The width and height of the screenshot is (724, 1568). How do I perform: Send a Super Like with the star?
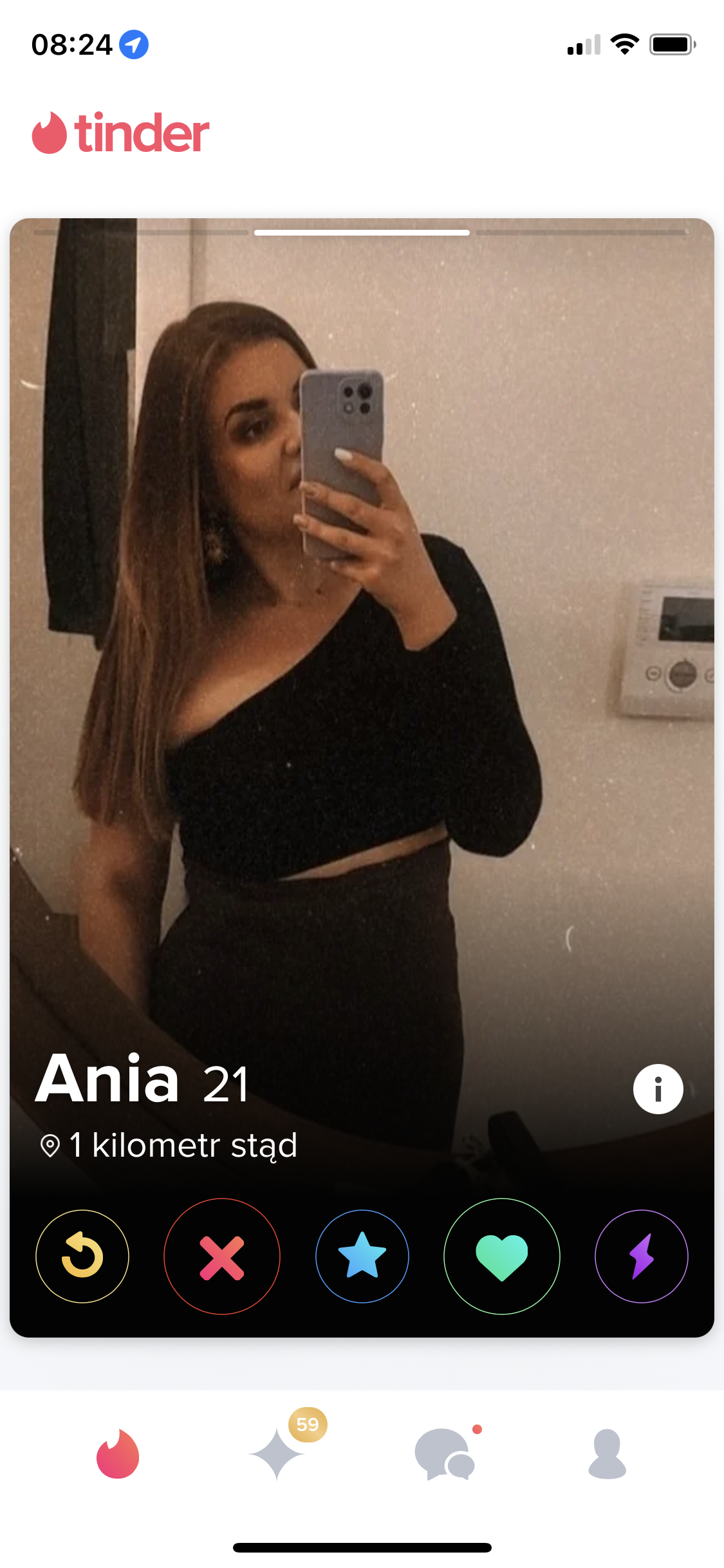click(x=362, y=1256)
